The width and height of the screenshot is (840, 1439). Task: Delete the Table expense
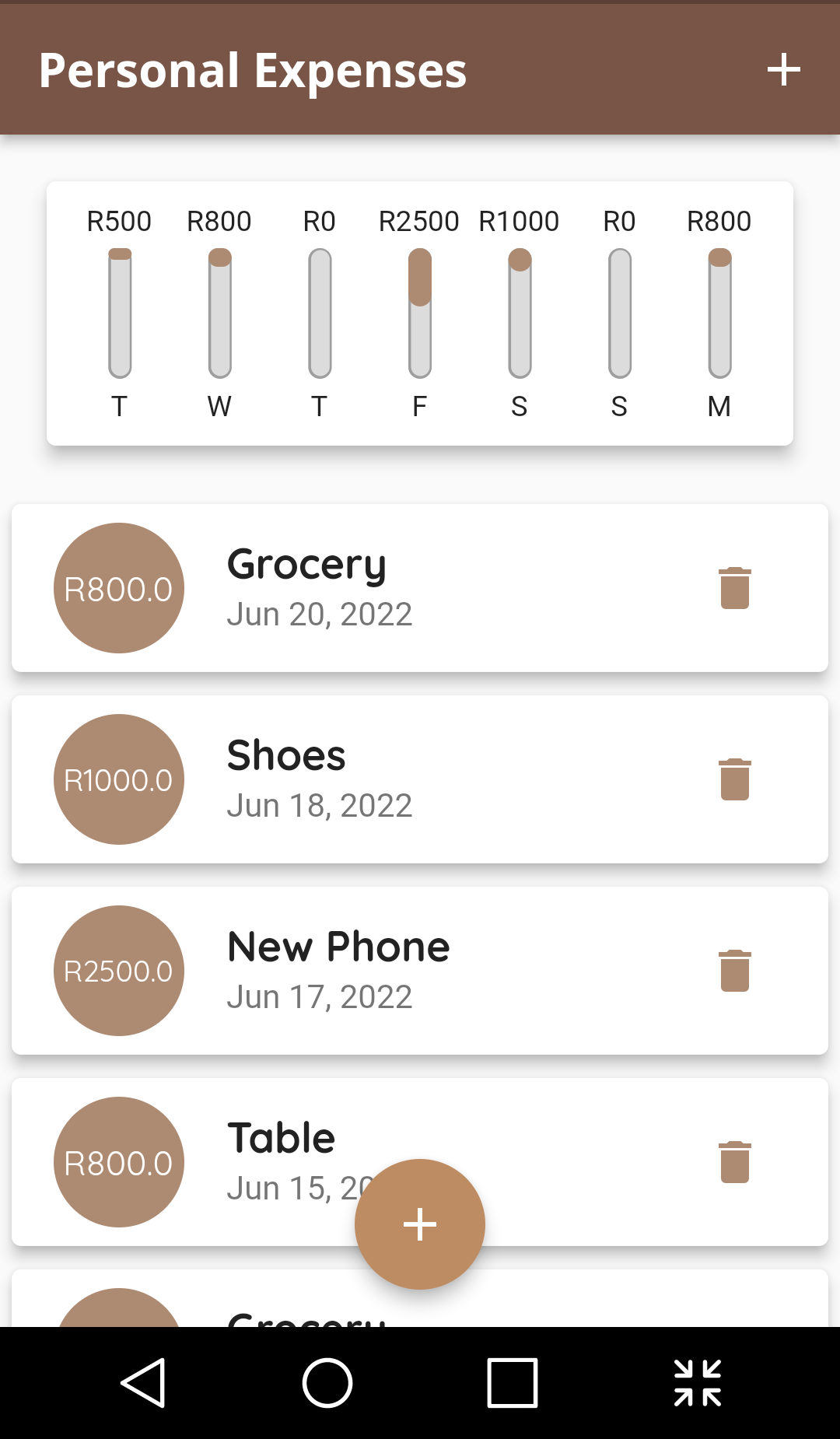[733, 1161]
